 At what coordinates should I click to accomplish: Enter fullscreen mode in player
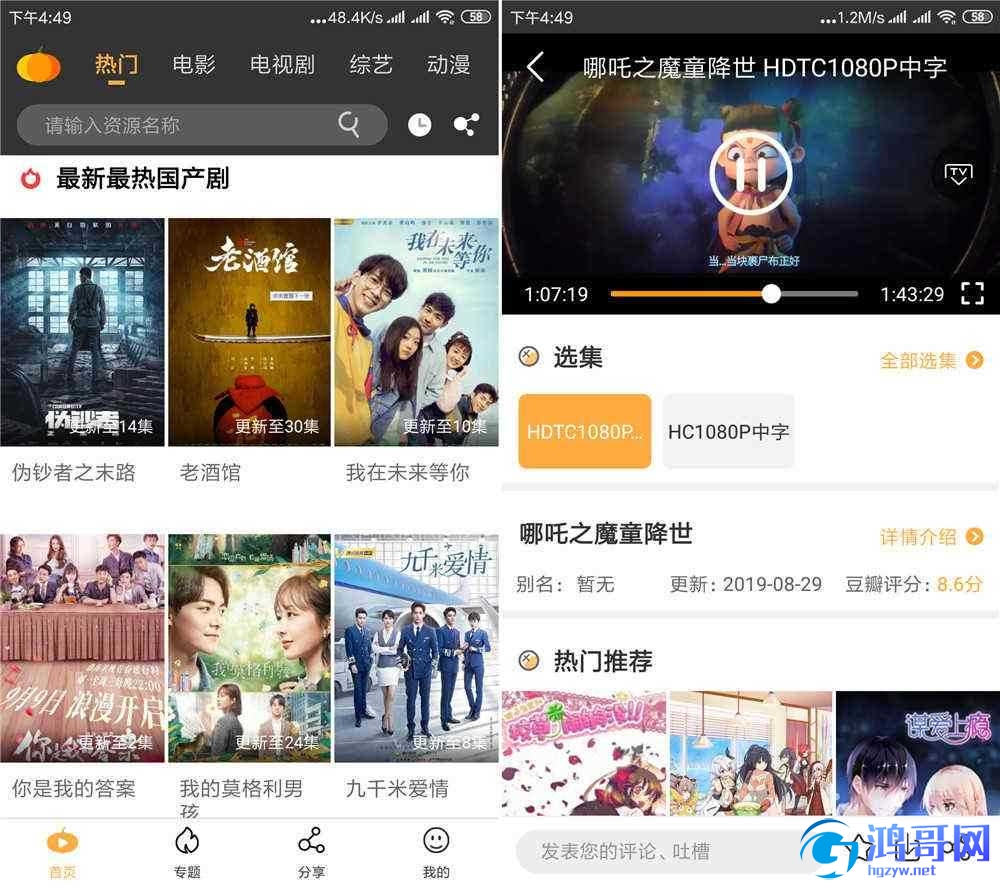pyautogui.click(x=972, y=294)
